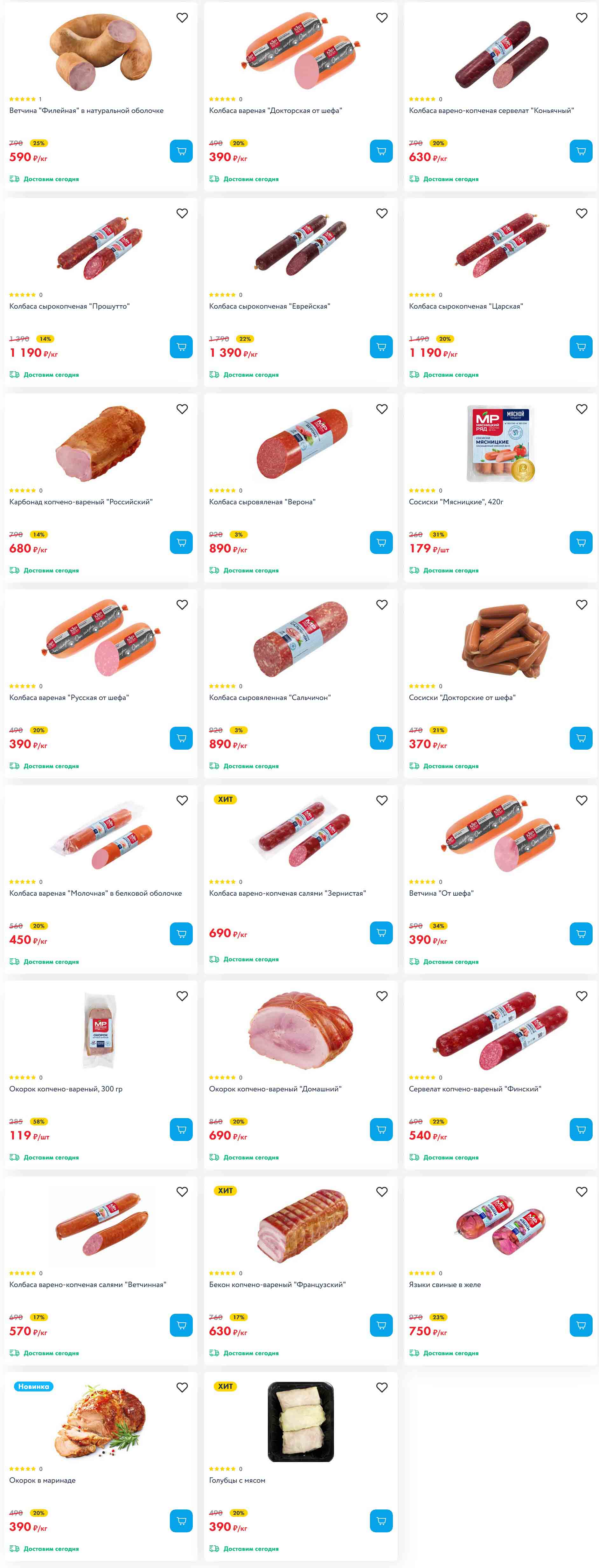The height and width of the screenshot is (1568, 599).
Task: Add Ветчина "От шефа" to cart
Action: click(581, 934)
